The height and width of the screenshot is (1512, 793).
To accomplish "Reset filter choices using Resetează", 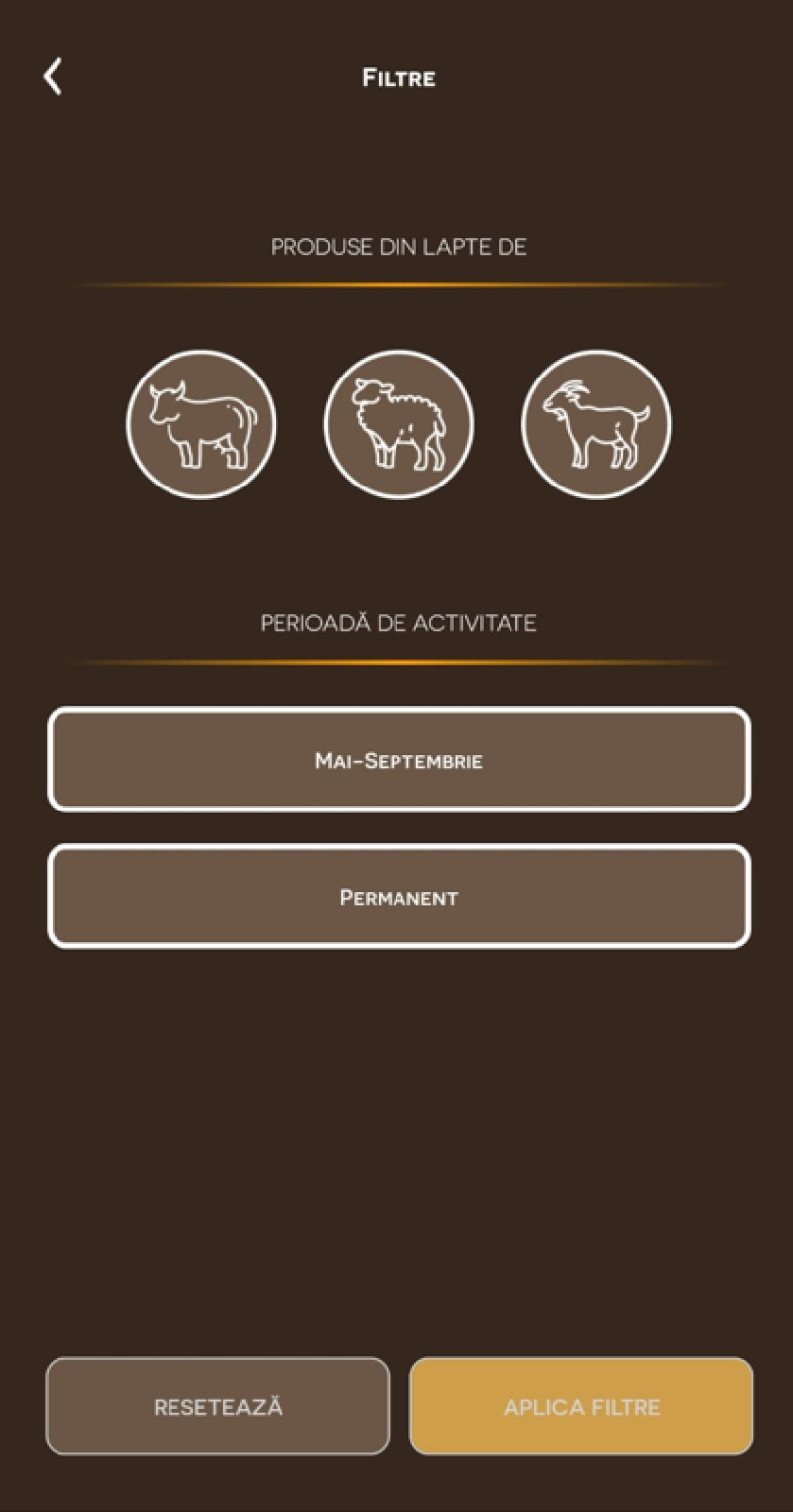I will click(x=217, y=1406).
